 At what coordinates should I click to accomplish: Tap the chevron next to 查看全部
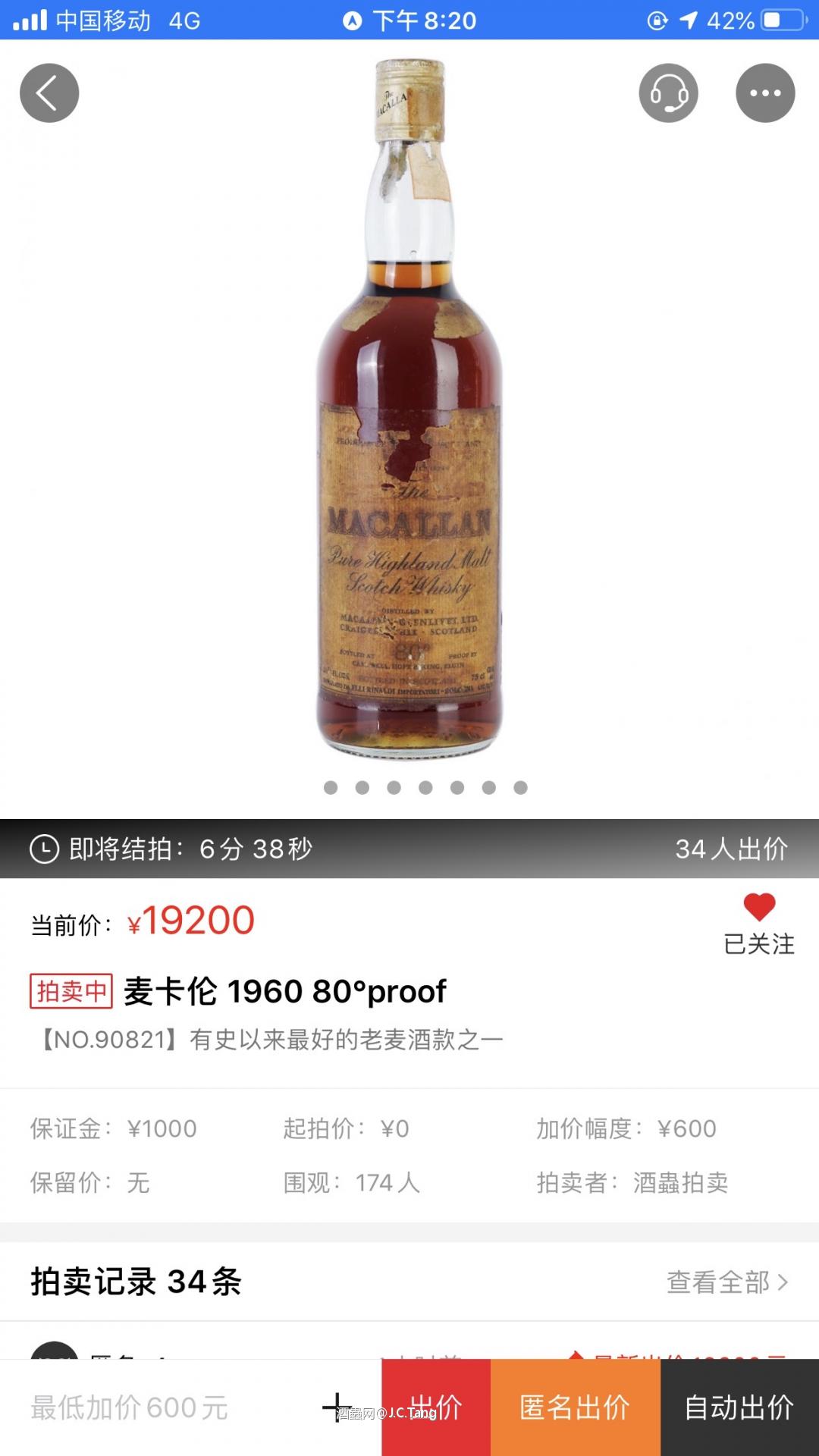click(783, 1282)
